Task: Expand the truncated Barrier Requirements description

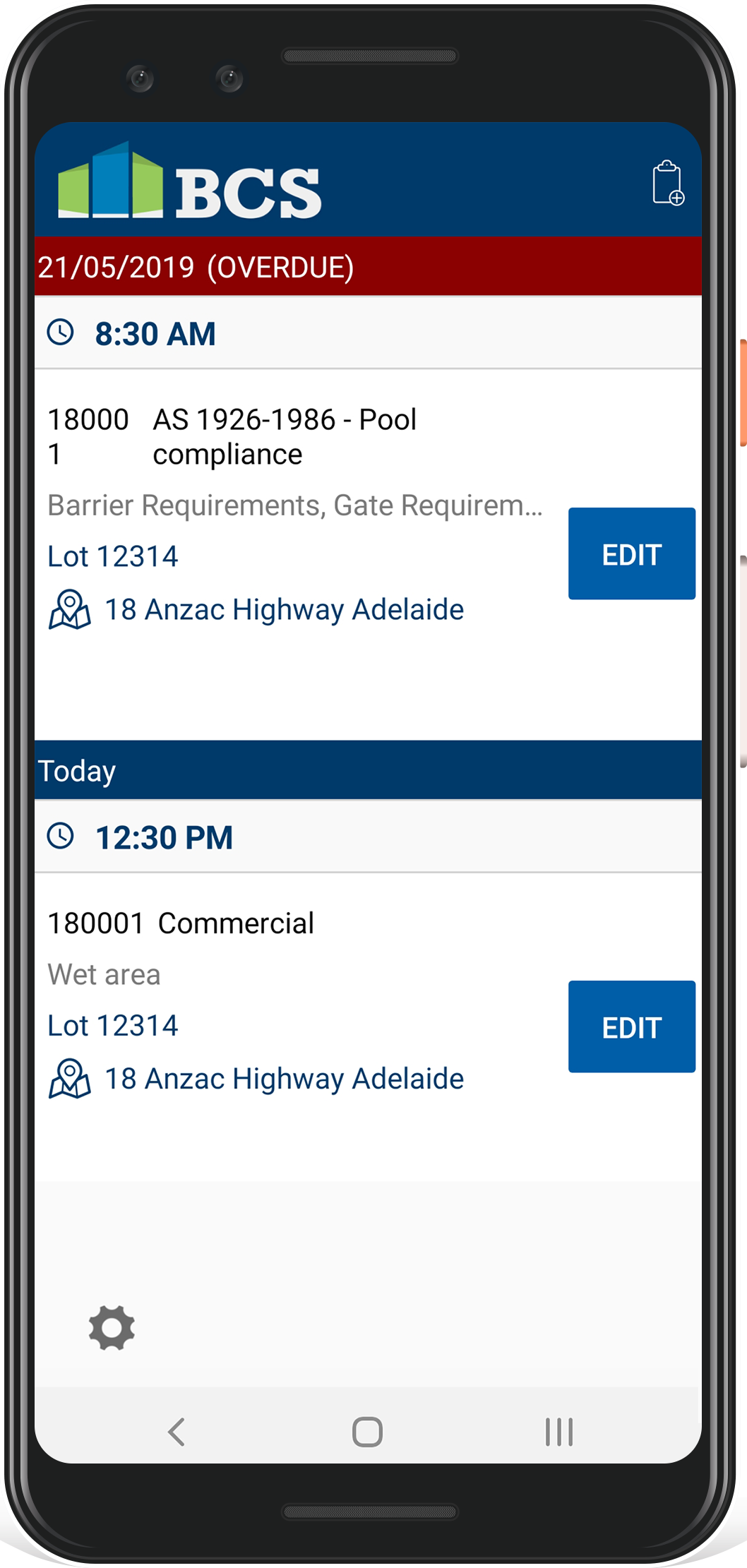Action: click(296, 504)
